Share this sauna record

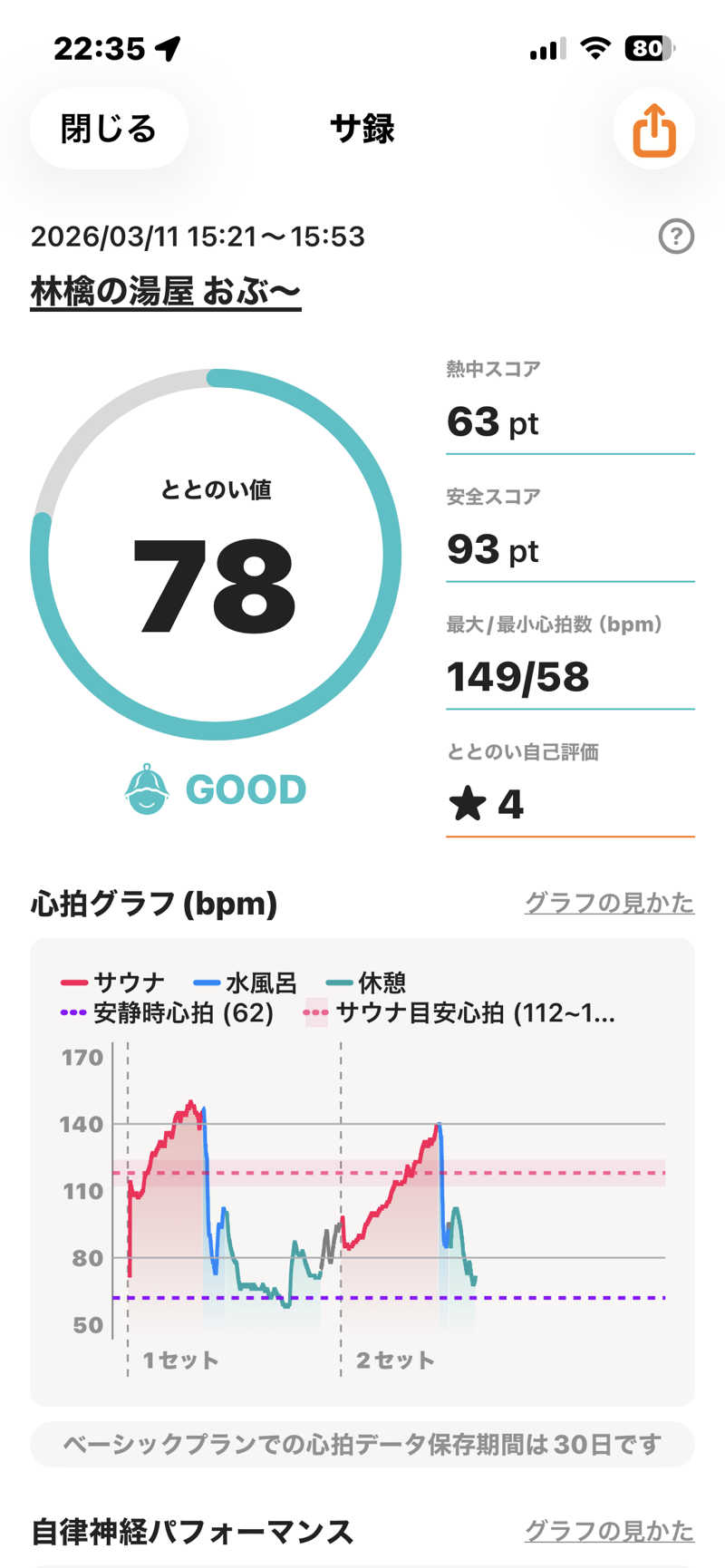pos(653,130)
